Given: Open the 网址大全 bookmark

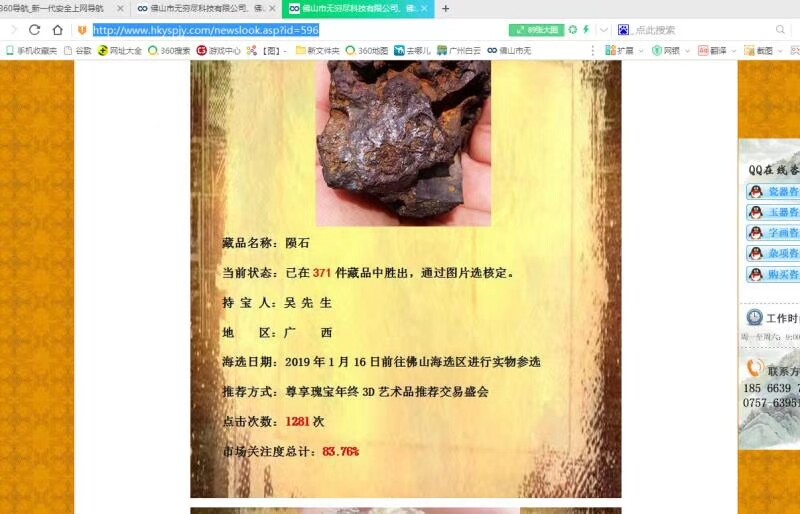Looking at the screenshot, I should [x=120, y=50].
